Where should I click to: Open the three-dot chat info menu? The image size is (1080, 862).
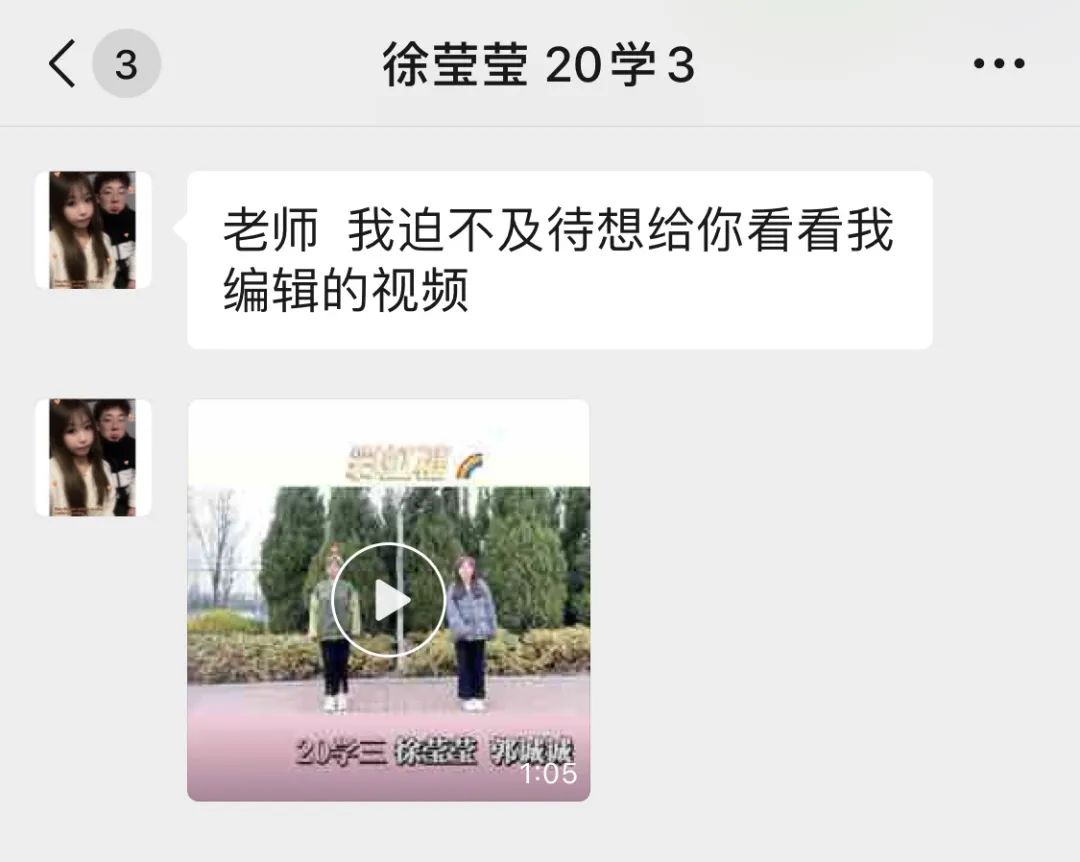(999, 65)
